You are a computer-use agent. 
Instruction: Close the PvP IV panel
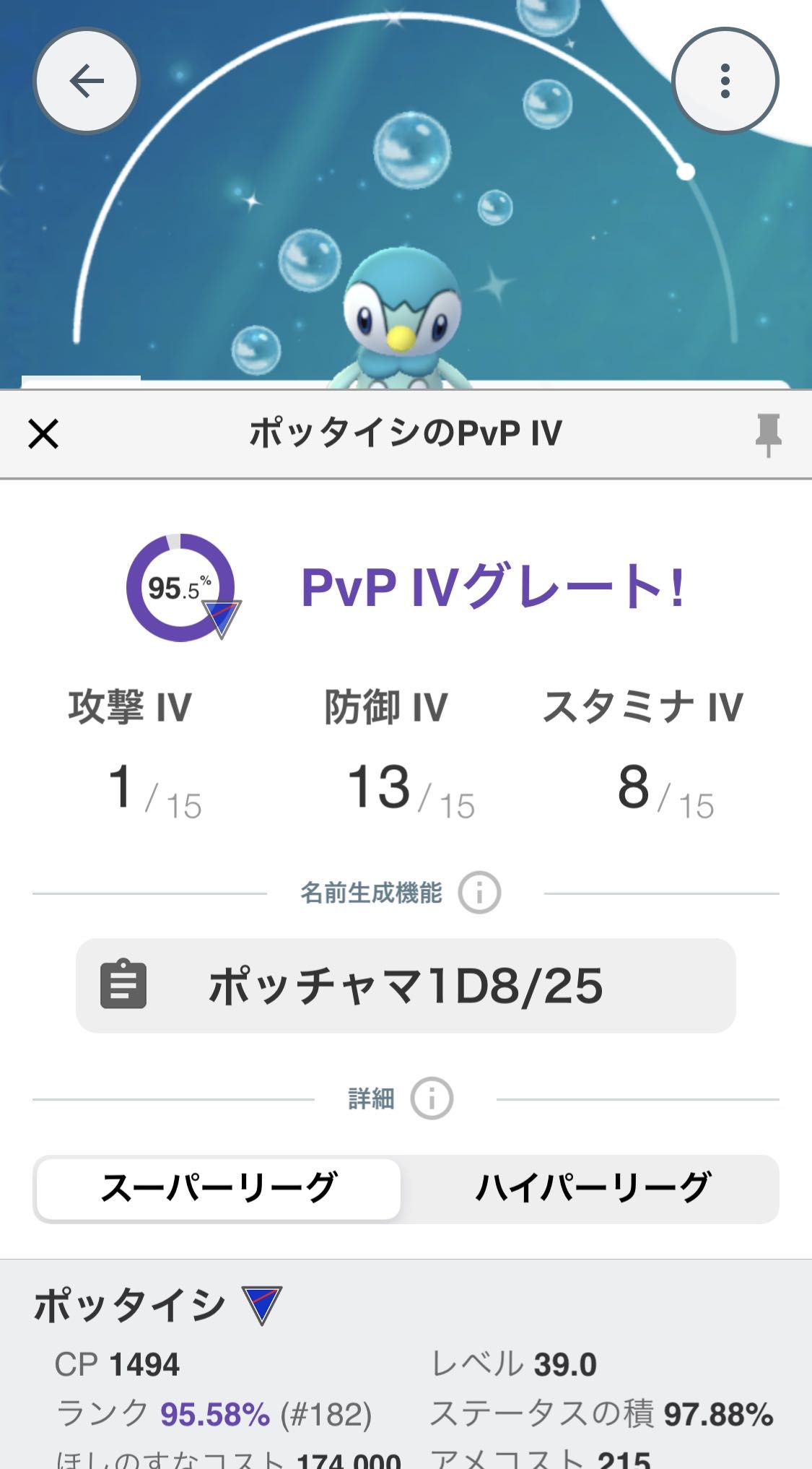[43, 434]
